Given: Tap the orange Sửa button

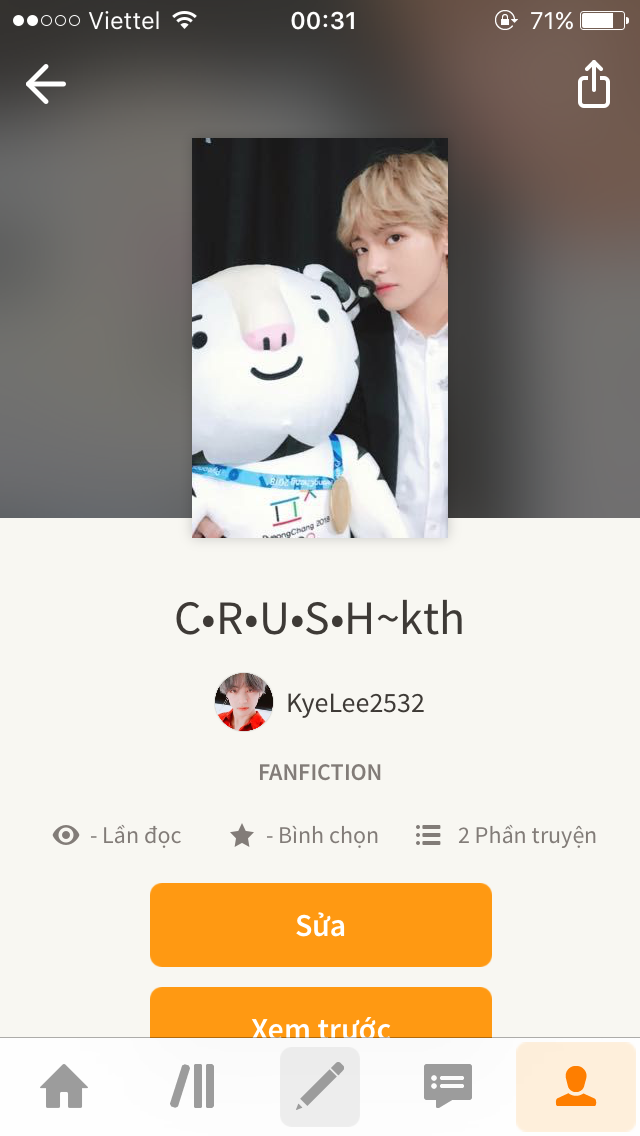Looking at the screenshot, I should (x=320, y=925).
